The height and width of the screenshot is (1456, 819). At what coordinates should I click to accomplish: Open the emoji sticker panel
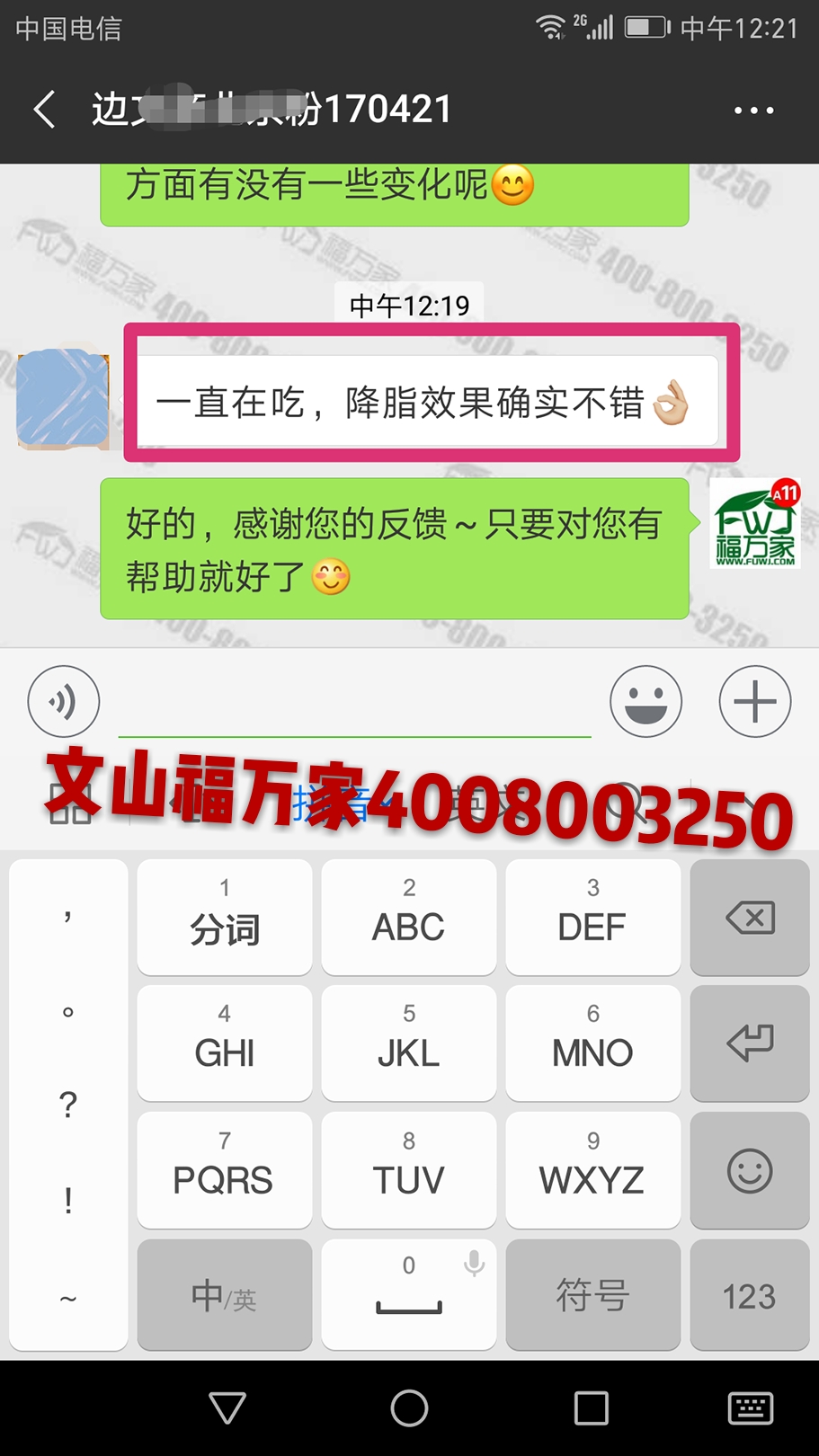coord(645,701)
